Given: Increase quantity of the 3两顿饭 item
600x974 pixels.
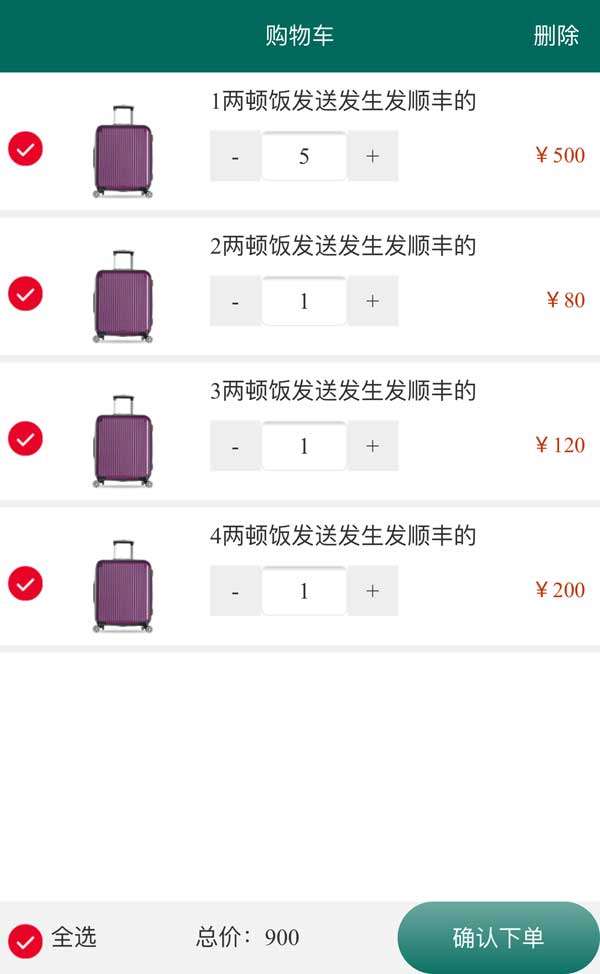Looking at the screenshot, I should [373, 446].
